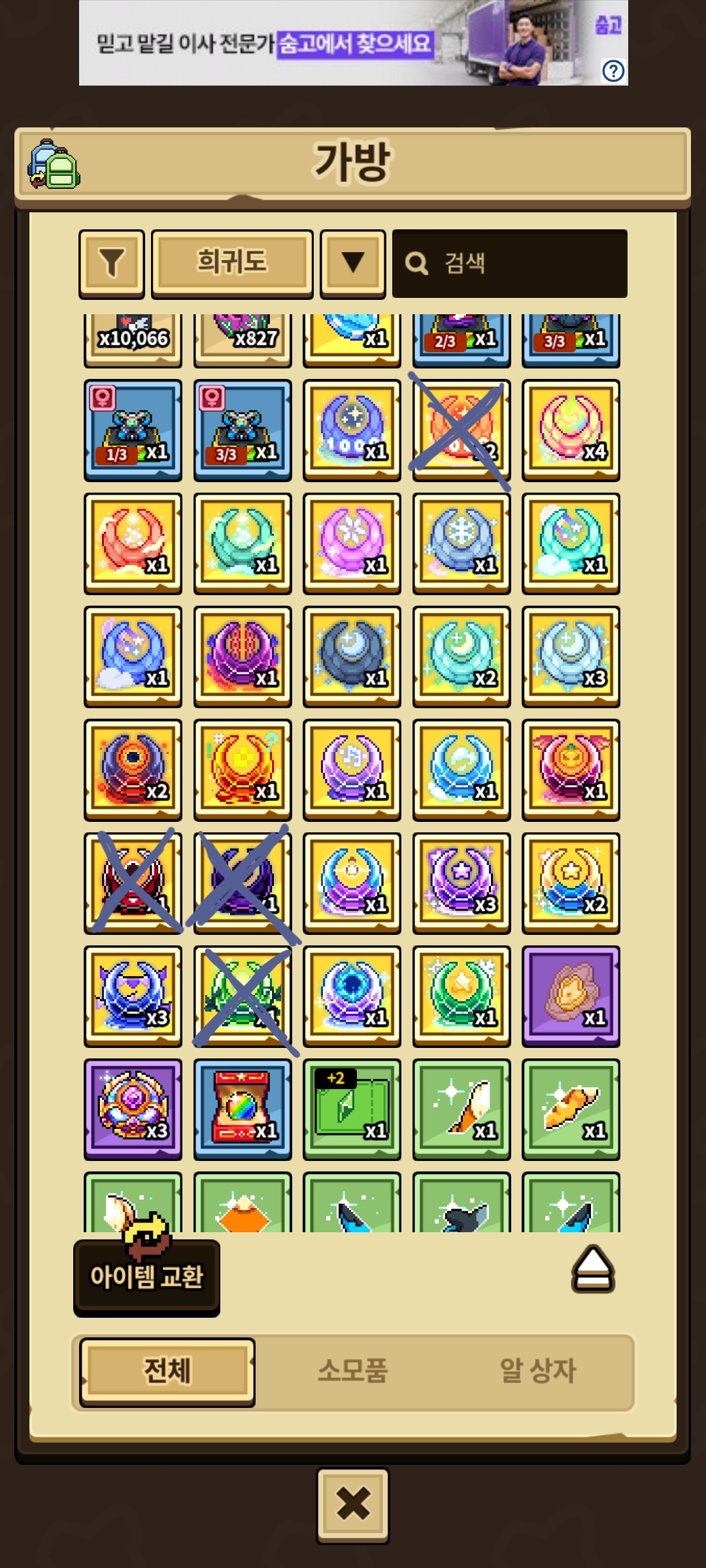Open 아이템 교환 item exchange

[146, 1276]
